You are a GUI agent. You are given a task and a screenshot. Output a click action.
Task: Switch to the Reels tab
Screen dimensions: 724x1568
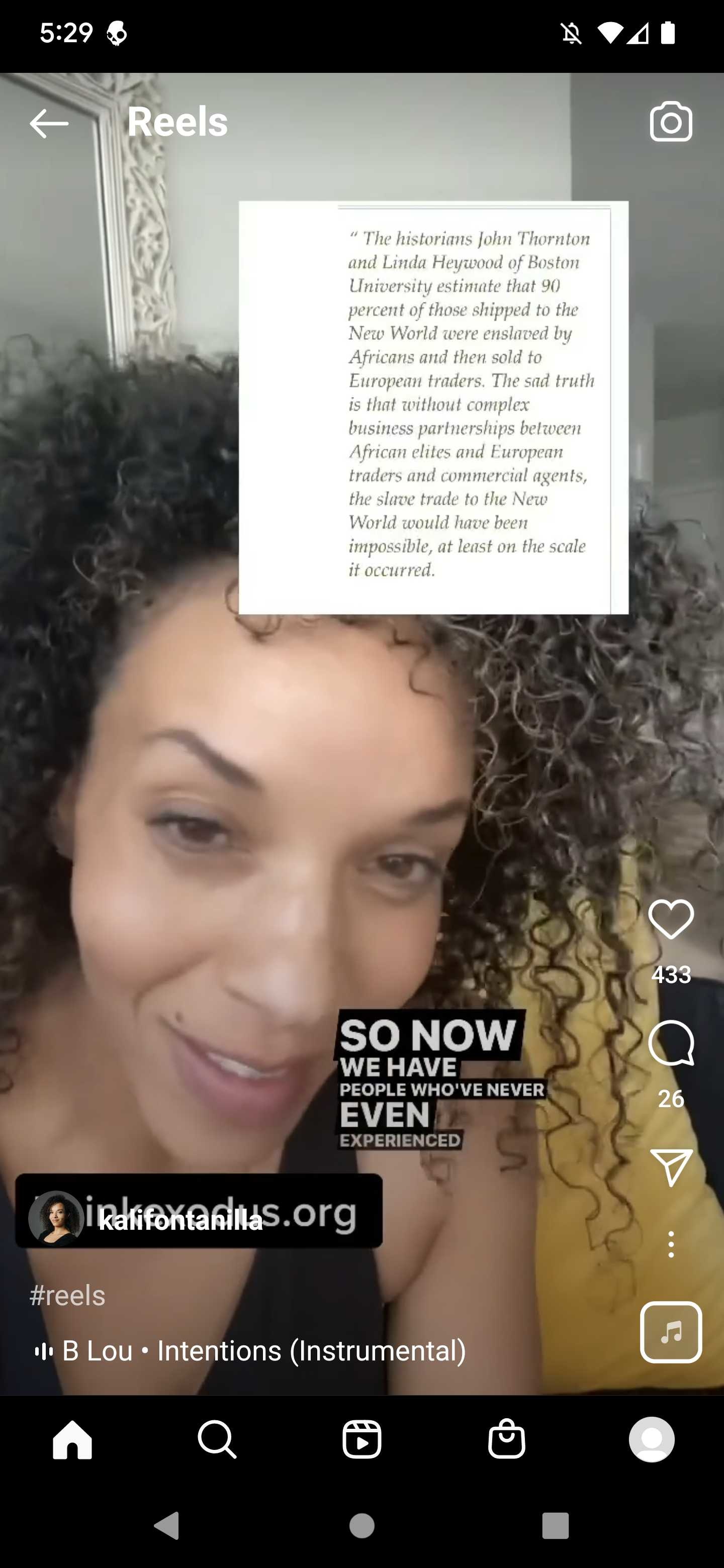[361, 1439]
